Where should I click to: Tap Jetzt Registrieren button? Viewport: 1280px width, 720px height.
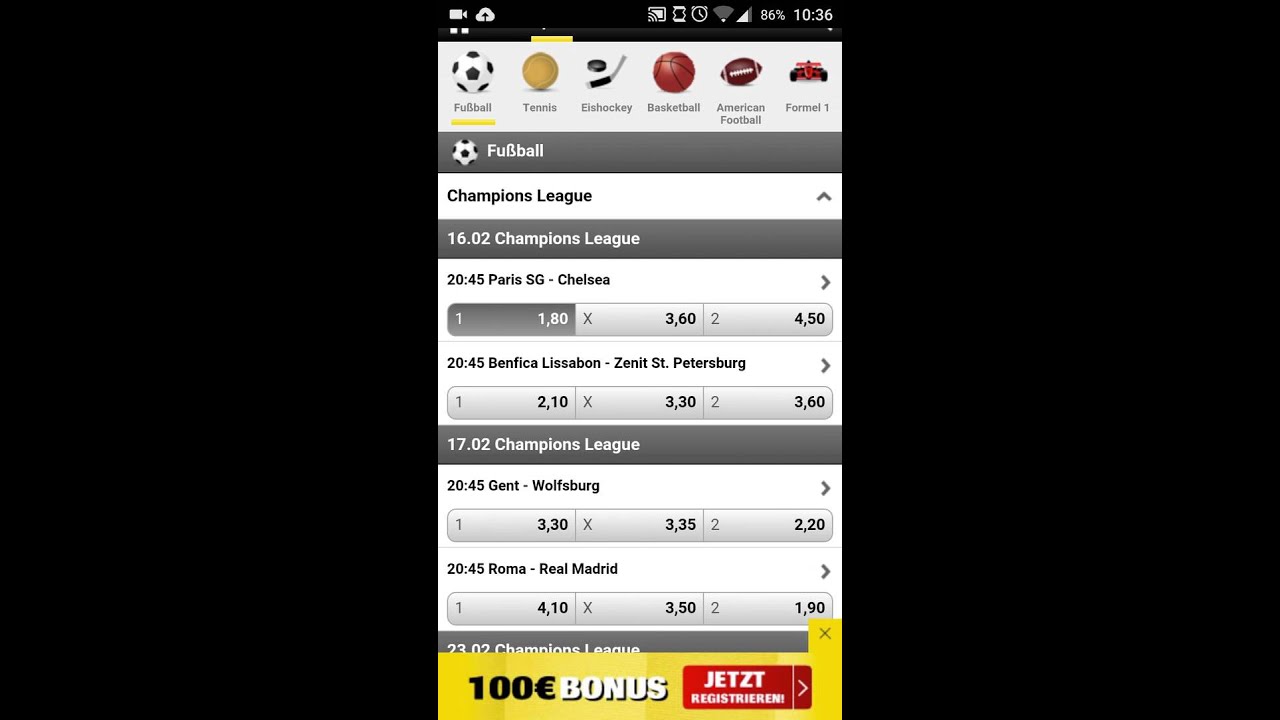click(746, 688)
